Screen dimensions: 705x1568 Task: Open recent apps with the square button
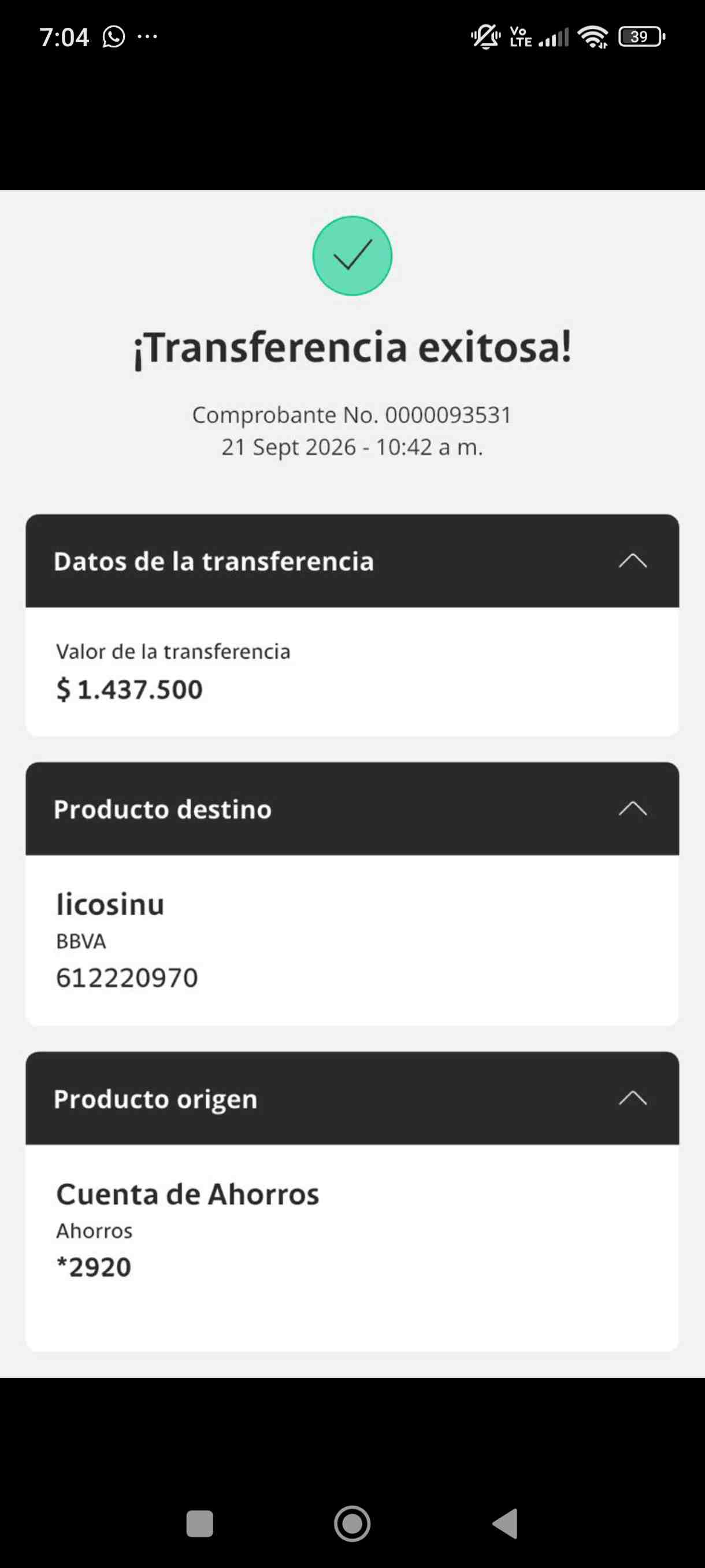[x=199, y=1523]
